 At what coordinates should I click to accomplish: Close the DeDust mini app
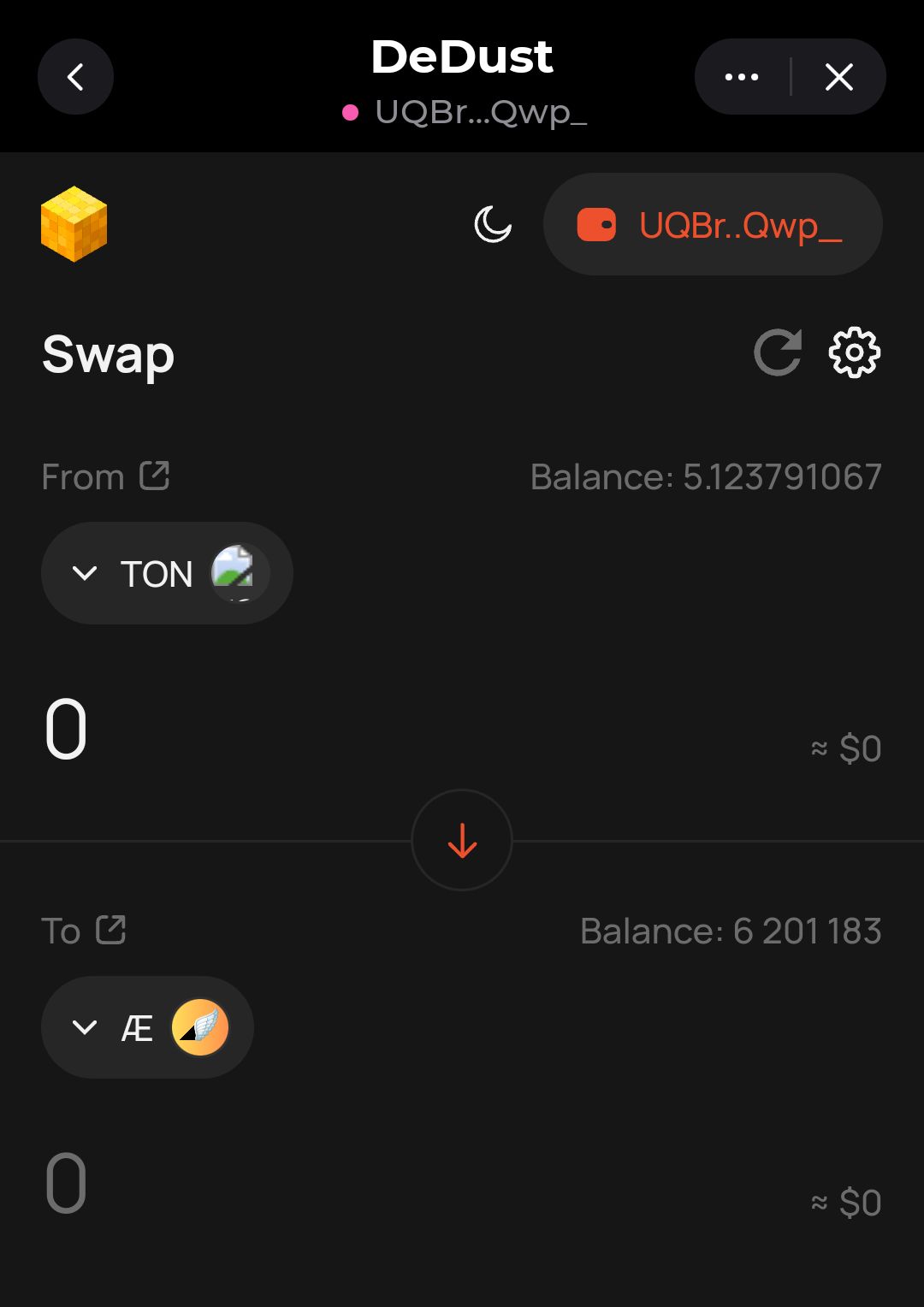(838, 77)
